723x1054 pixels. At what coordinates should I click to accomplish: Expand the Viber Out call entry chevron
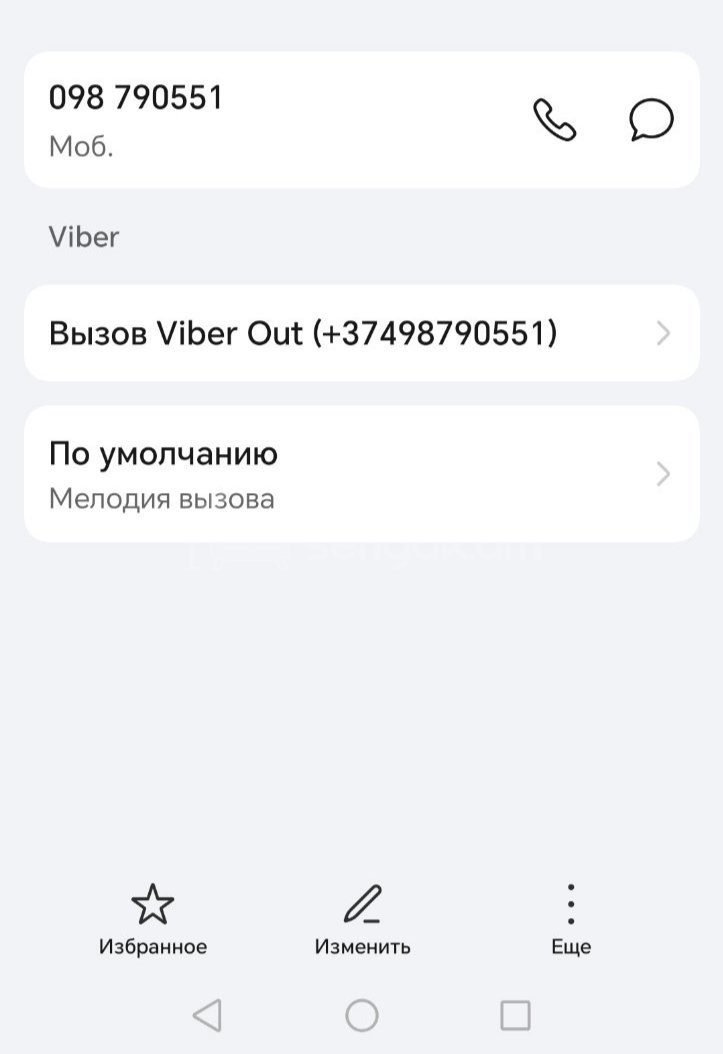click(663, 333)
